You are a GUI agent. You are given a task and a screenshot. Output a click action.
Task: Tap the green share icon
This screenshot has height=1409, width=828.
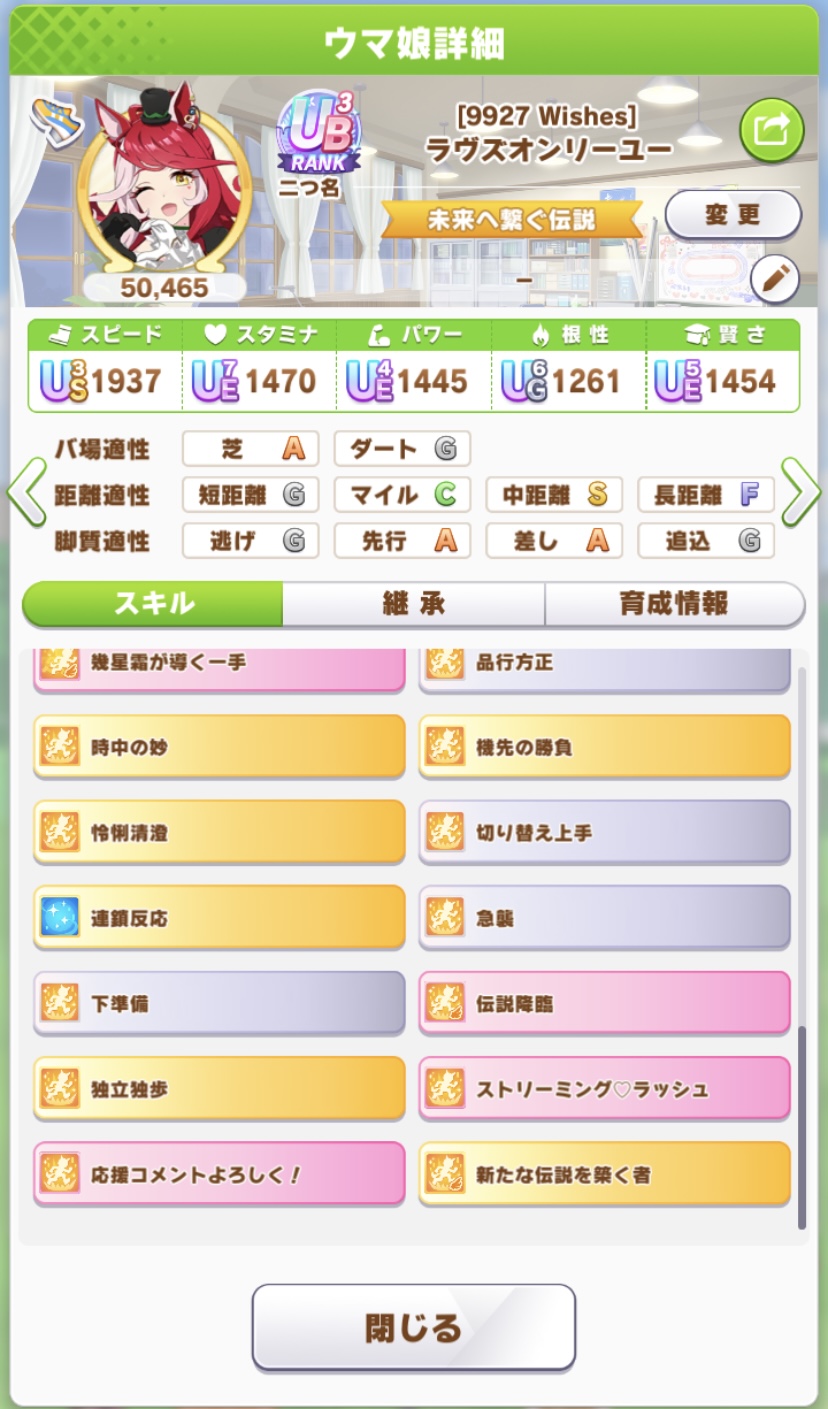(771, 131)
